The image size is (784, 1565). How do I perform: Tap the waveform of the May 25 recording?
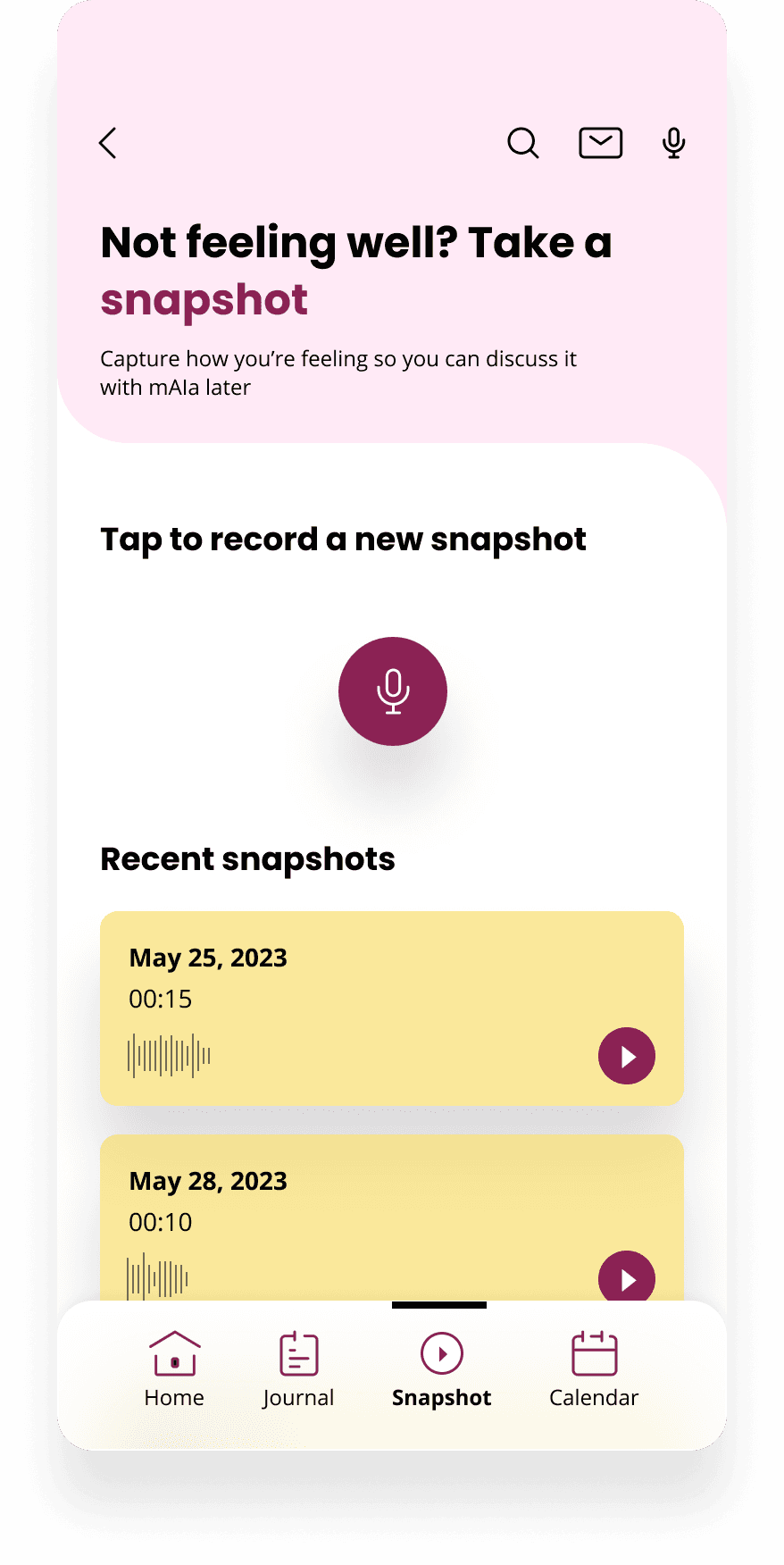click(x=168, y=1056)
